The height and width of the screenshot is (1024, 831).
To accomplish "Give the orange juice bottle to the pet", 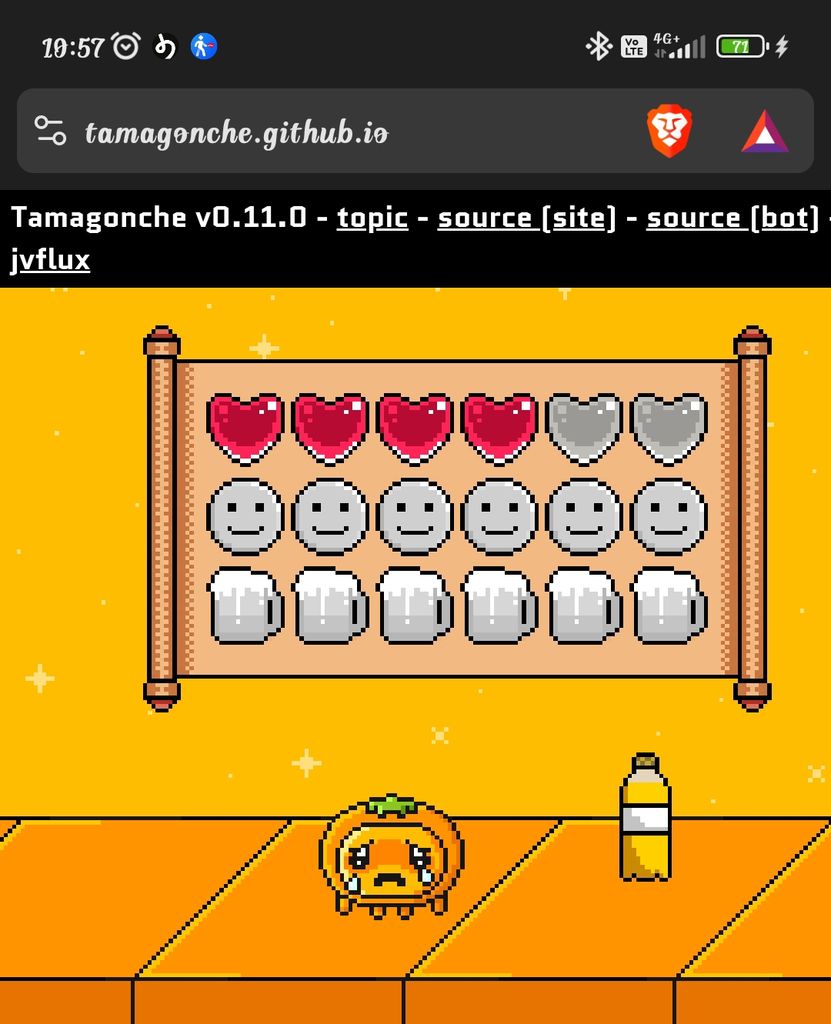I will pos(645,818).
